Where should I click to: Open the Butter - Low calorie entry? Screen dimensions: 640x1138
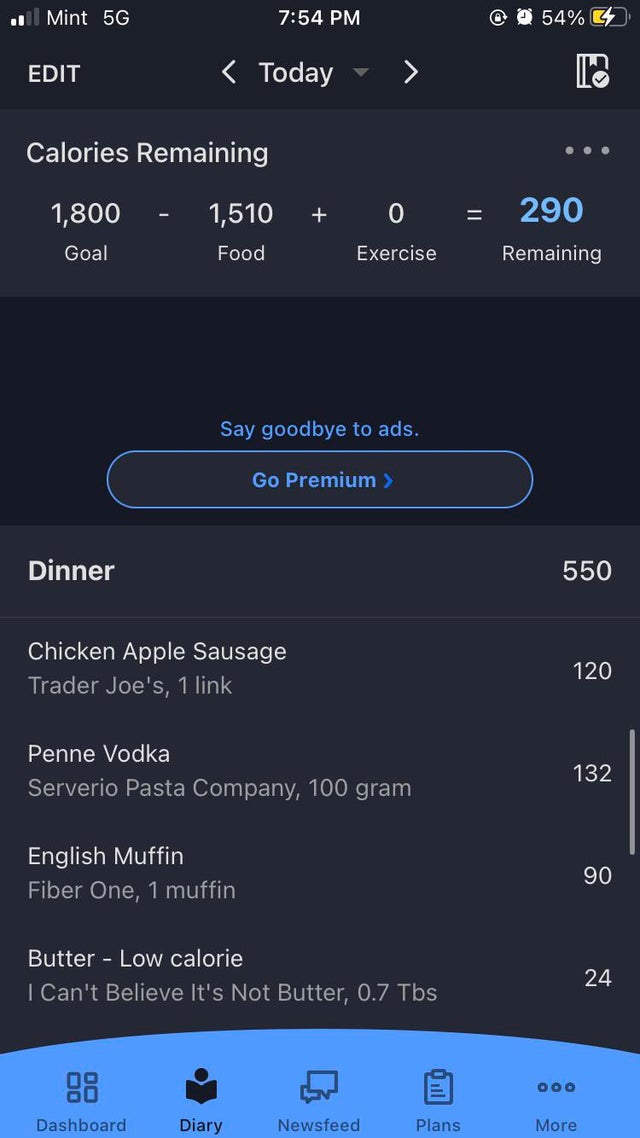tap(320, 975)
